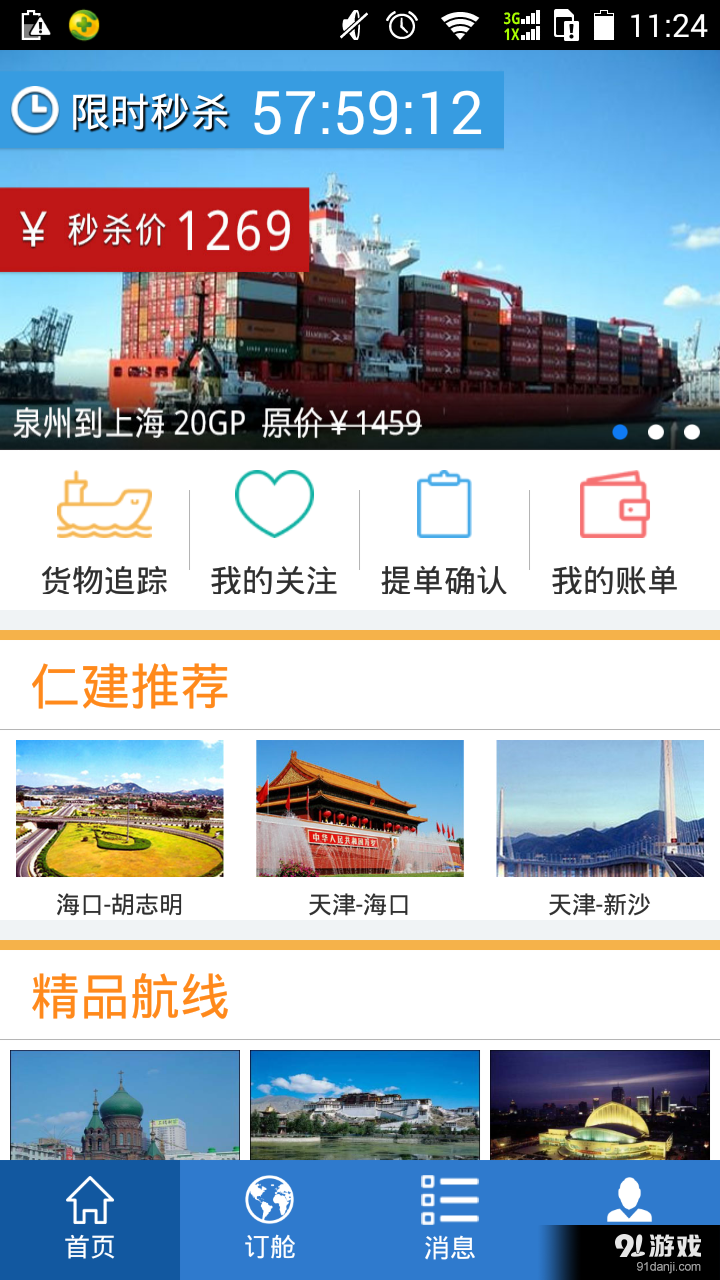Switch to the first banner via its dot
This screenshot has height=1280, width=720.
coord(620,433)
